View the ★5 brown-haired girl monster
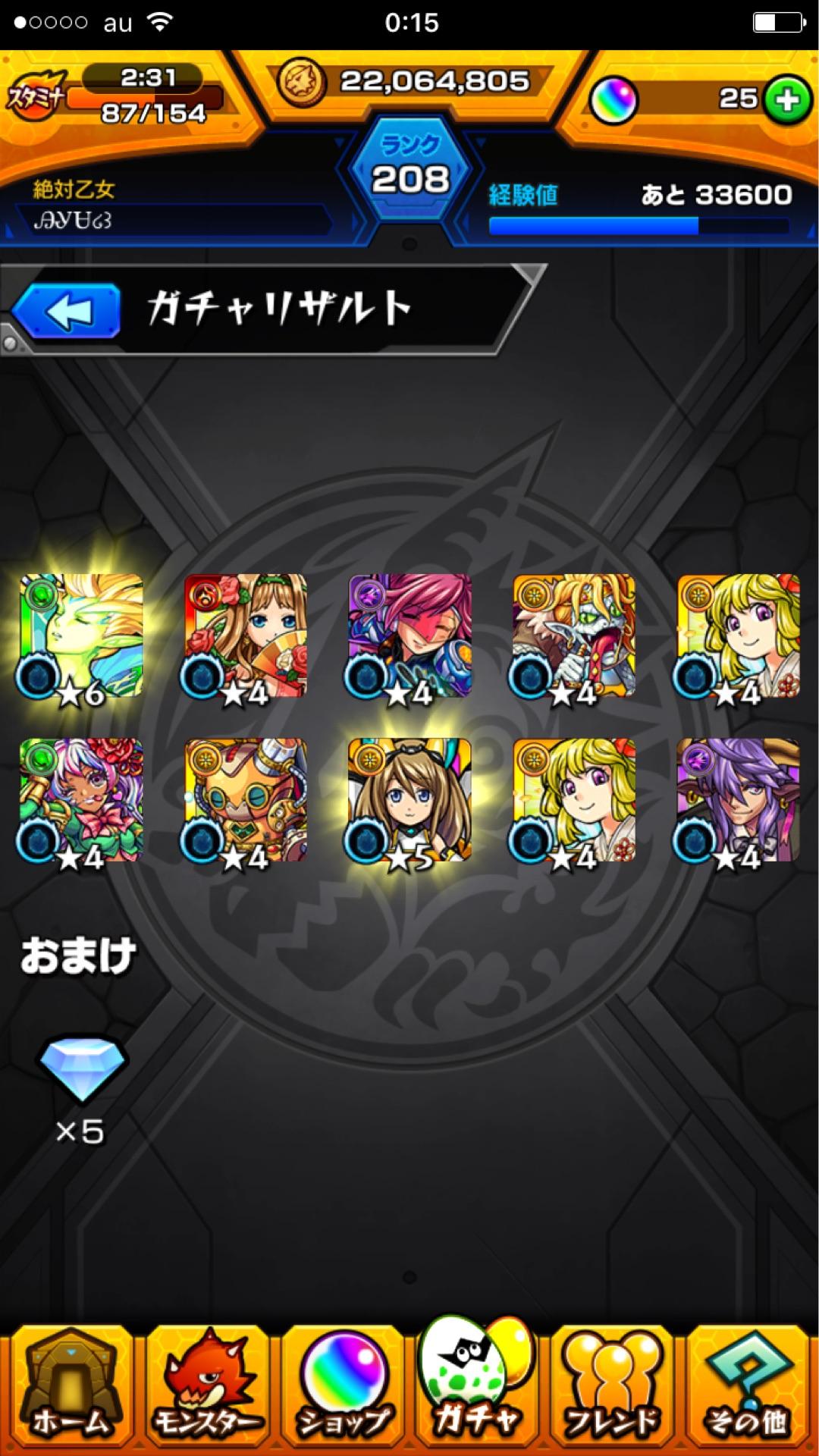This screenshot has height=1456, width=819. (409, 799)
